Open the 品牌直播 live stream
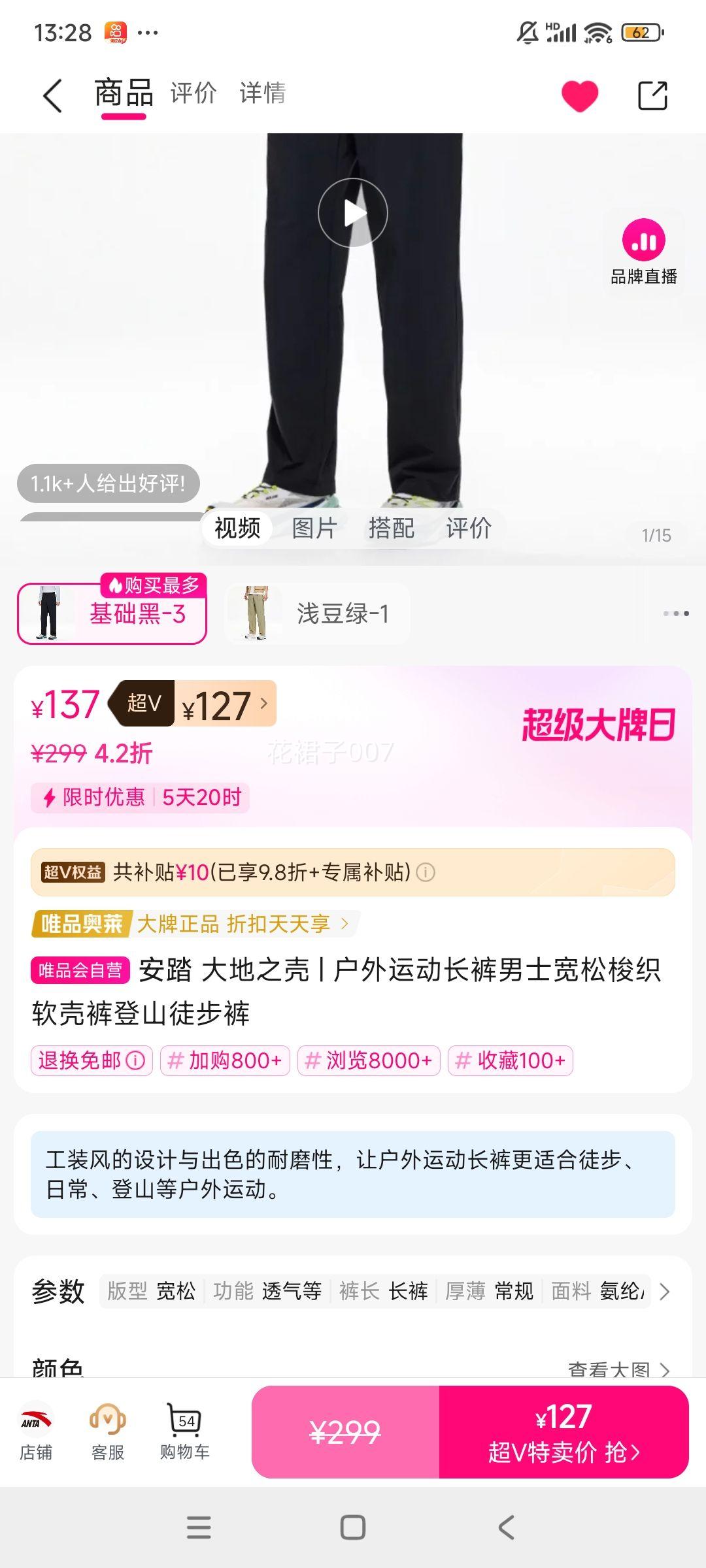 (x=644, y=252)
